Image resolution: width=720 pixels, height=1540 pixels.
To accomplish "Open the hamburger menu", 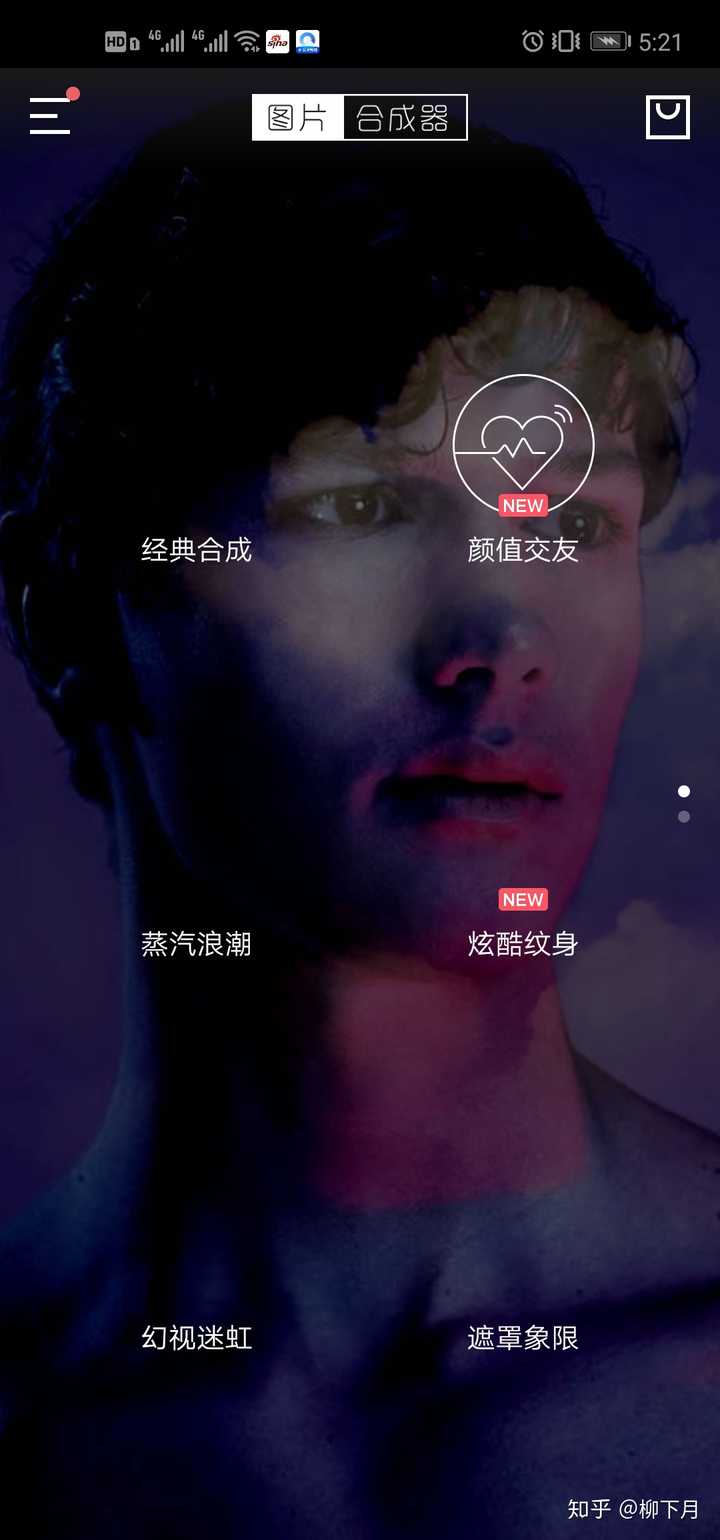I will tap(49, 116).
